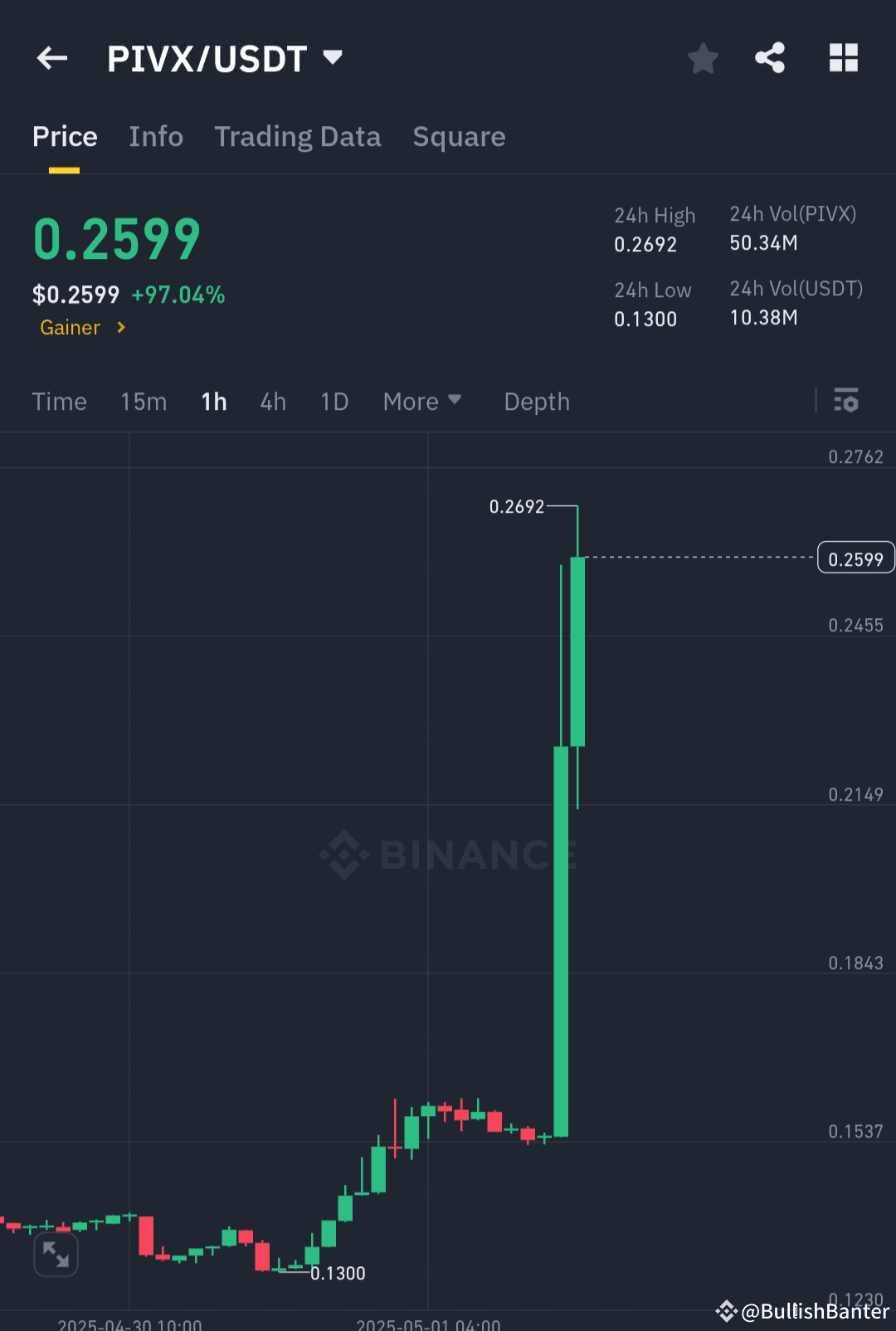Expand chart to fullscreen via corner icon
The width and height of the screenshot is (896, 1331).
55,1254
